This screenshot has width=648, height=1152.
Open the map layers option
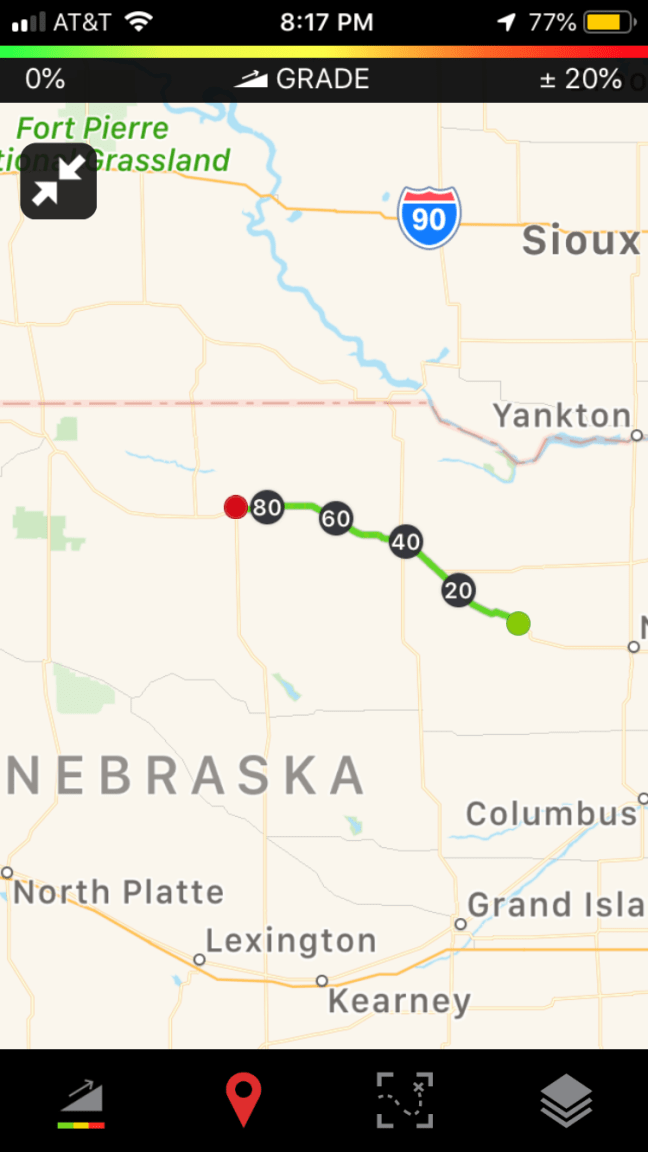tap(566, 1101)
